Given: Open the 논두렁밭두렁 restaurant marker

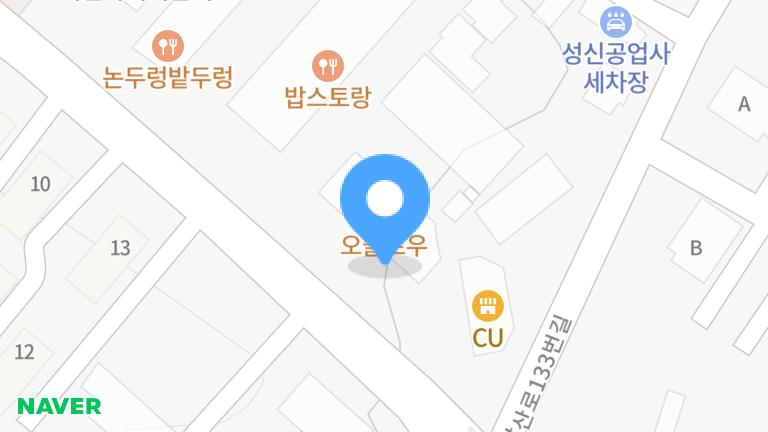Looking at the screenshot, I should point(168,46).
